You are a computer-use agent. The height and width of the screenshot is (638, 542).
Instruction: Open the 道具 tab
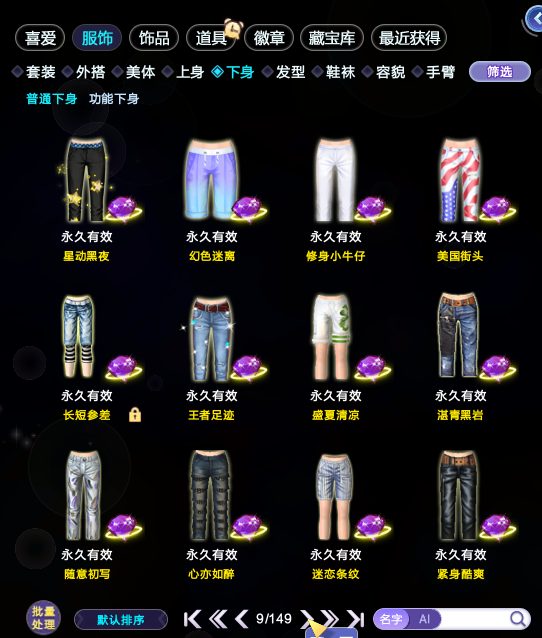[x=211, y=38]
